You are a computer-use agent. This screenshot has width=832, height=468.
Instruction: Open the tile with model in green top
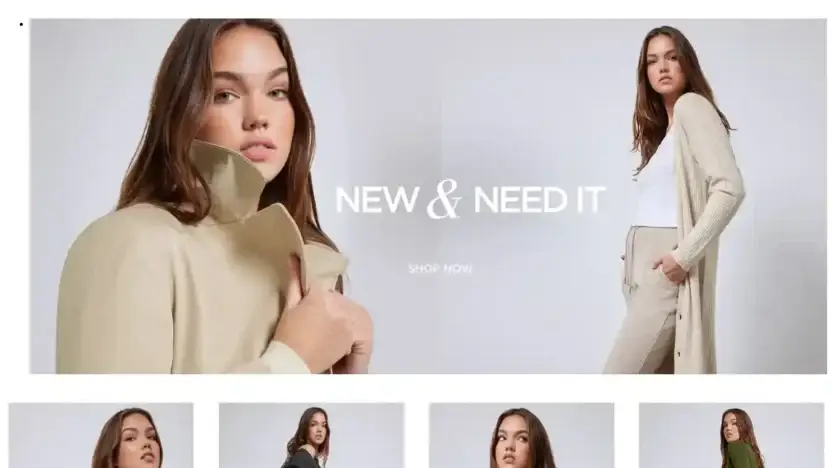click(x=731, y=436)
